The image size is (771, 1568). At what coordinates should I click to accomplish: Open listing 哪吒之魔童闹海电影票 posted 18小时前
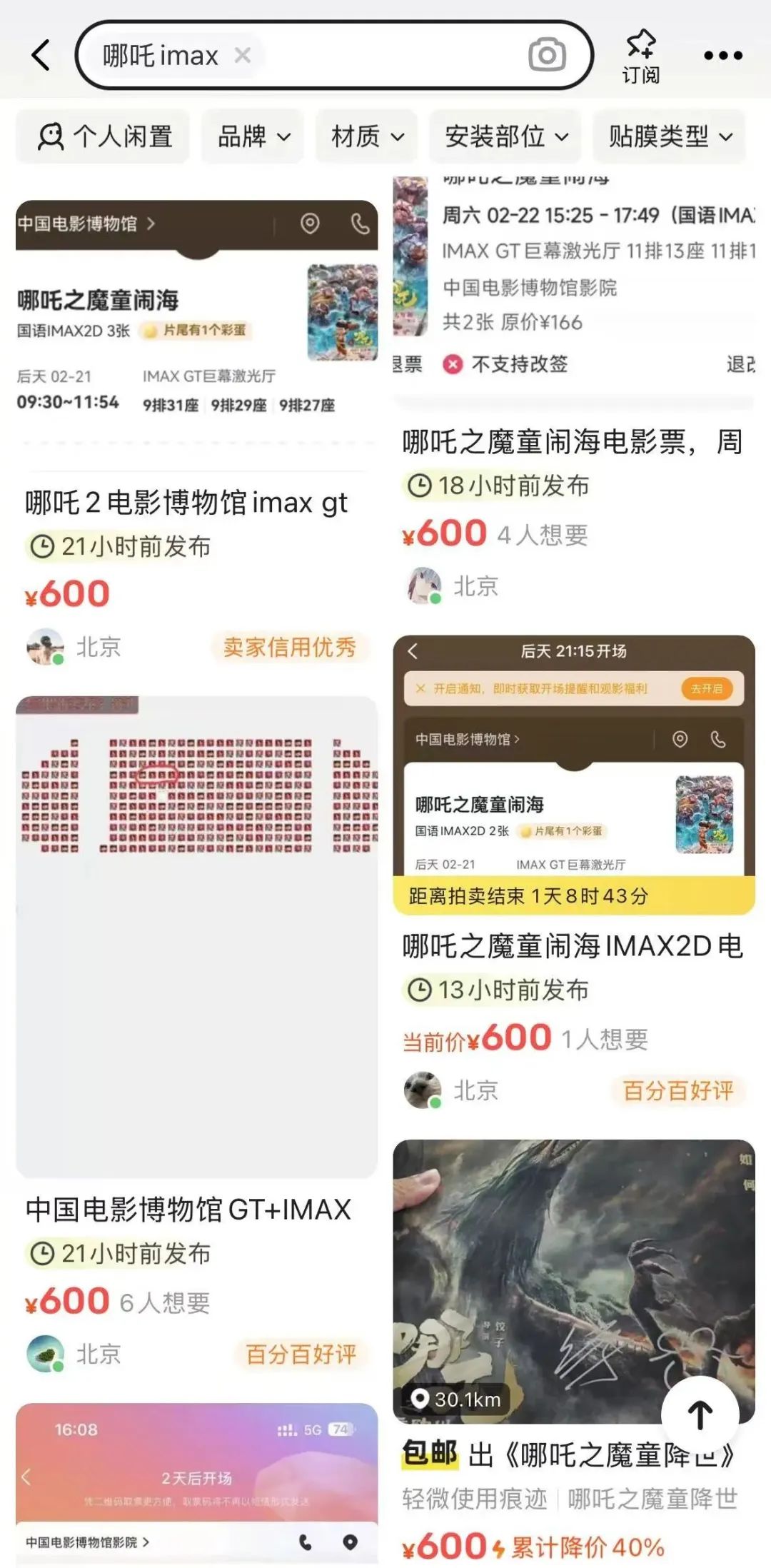[x=573, y=442]
